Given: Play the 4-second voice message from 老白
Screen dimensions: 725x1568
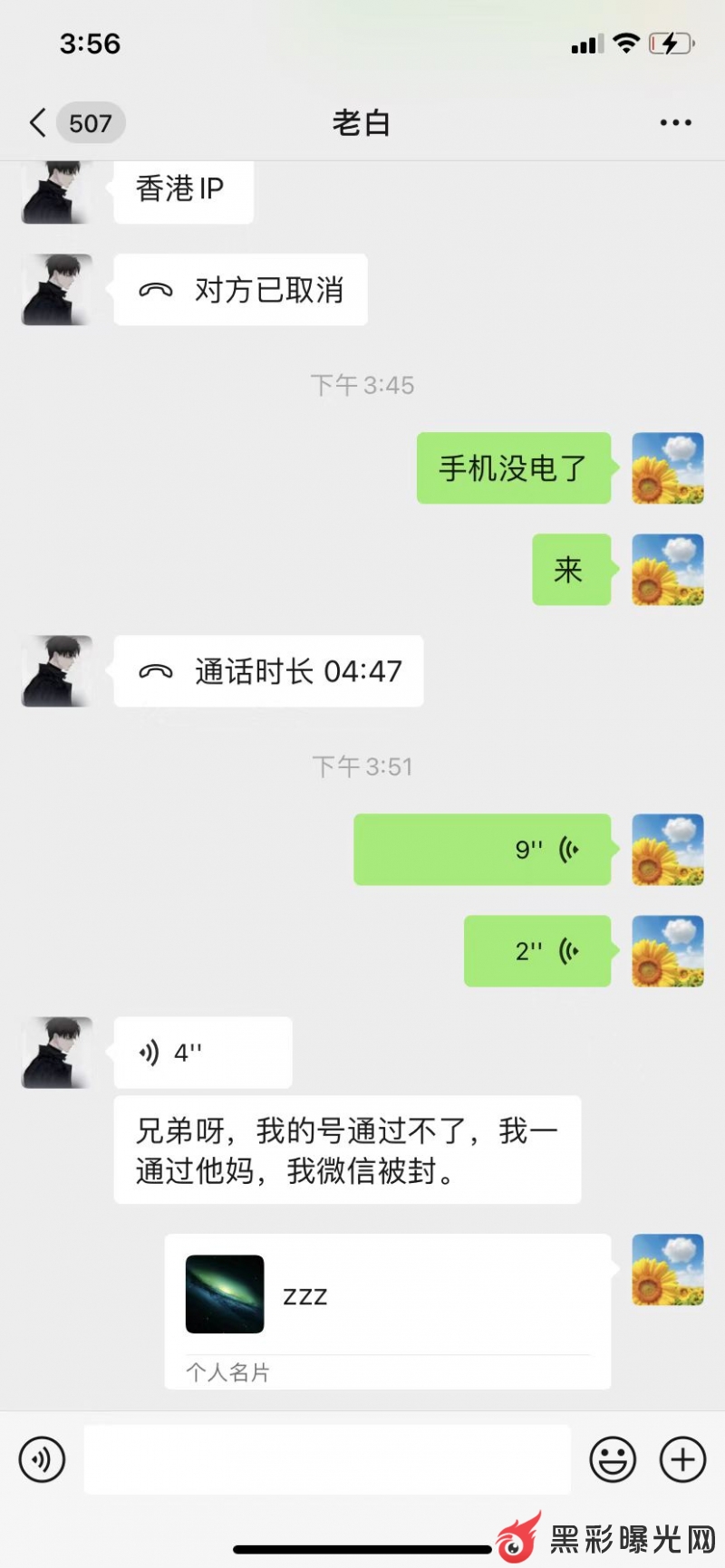Looking at the screenshot, I should [202, 1053].
